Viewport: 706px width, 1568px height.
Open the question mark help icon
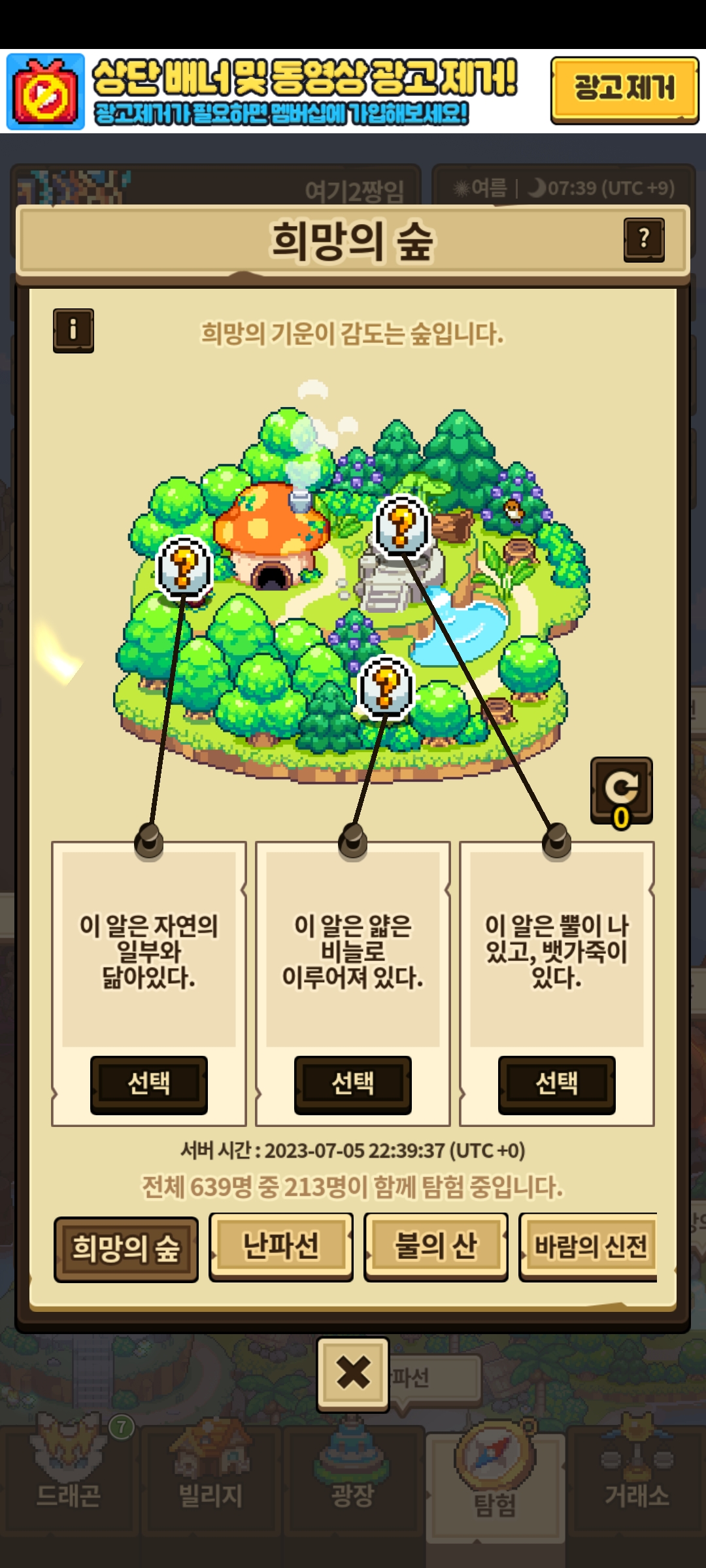point(644,240)
